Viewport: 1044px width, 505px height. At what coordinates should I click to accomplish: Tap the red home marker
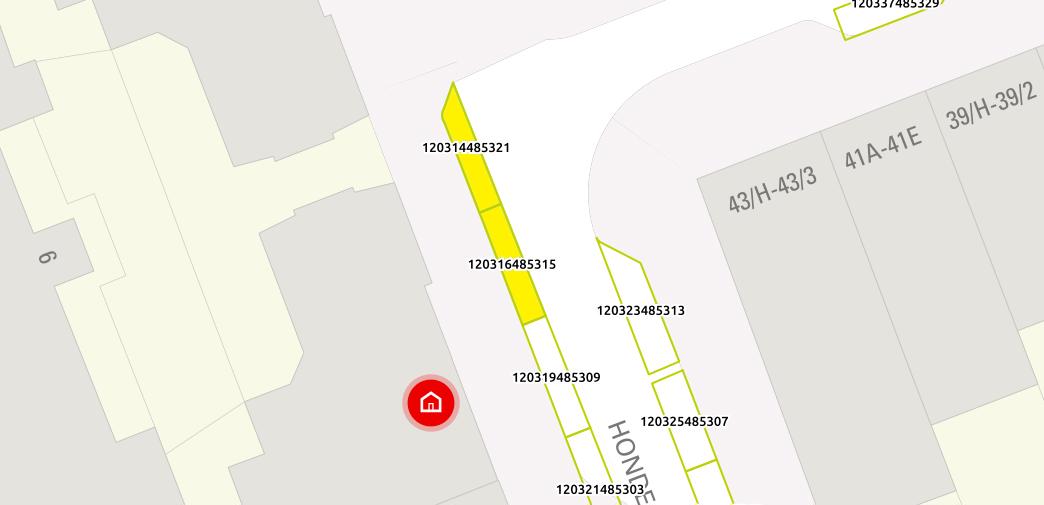pos(431,403)
